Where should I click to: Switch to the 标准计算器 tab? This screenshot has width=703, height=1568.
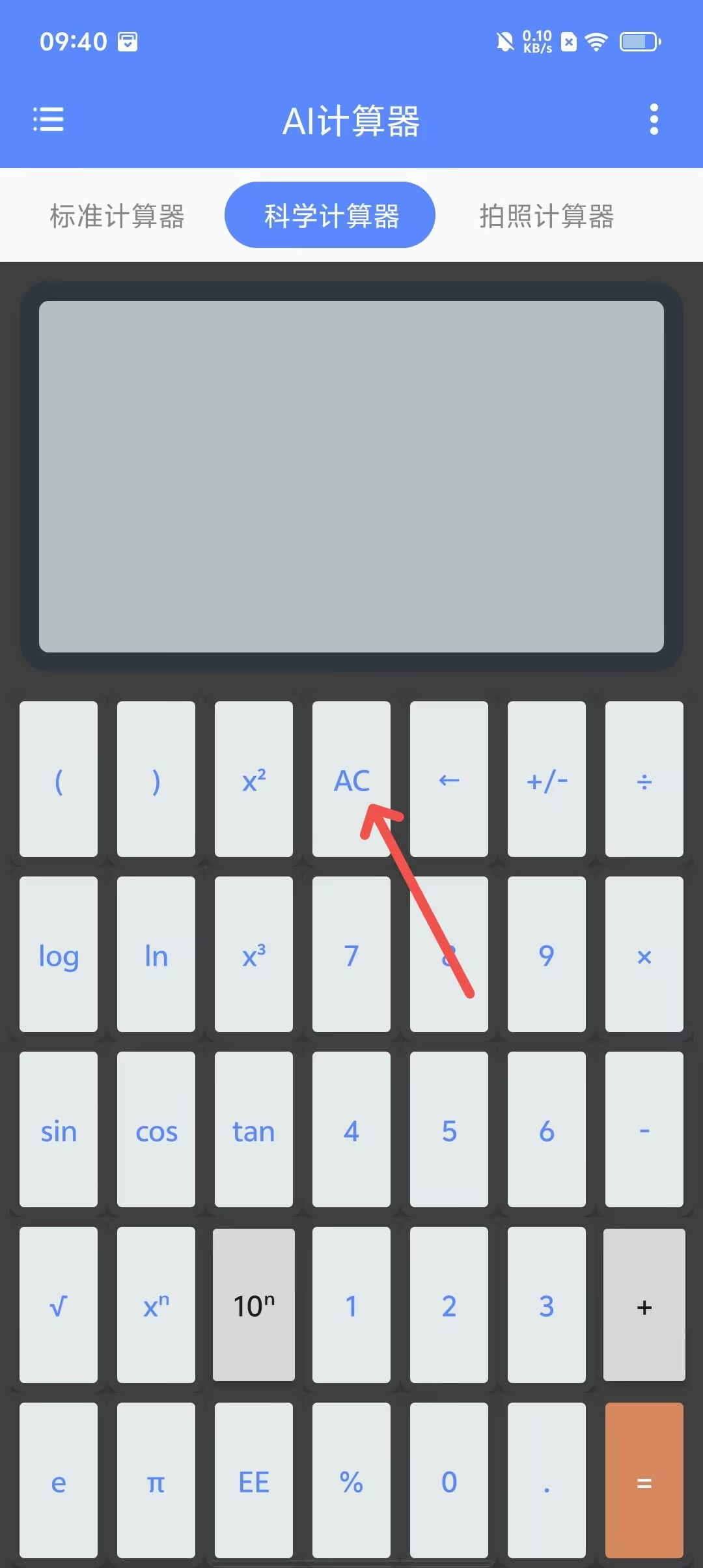point(117,216)
